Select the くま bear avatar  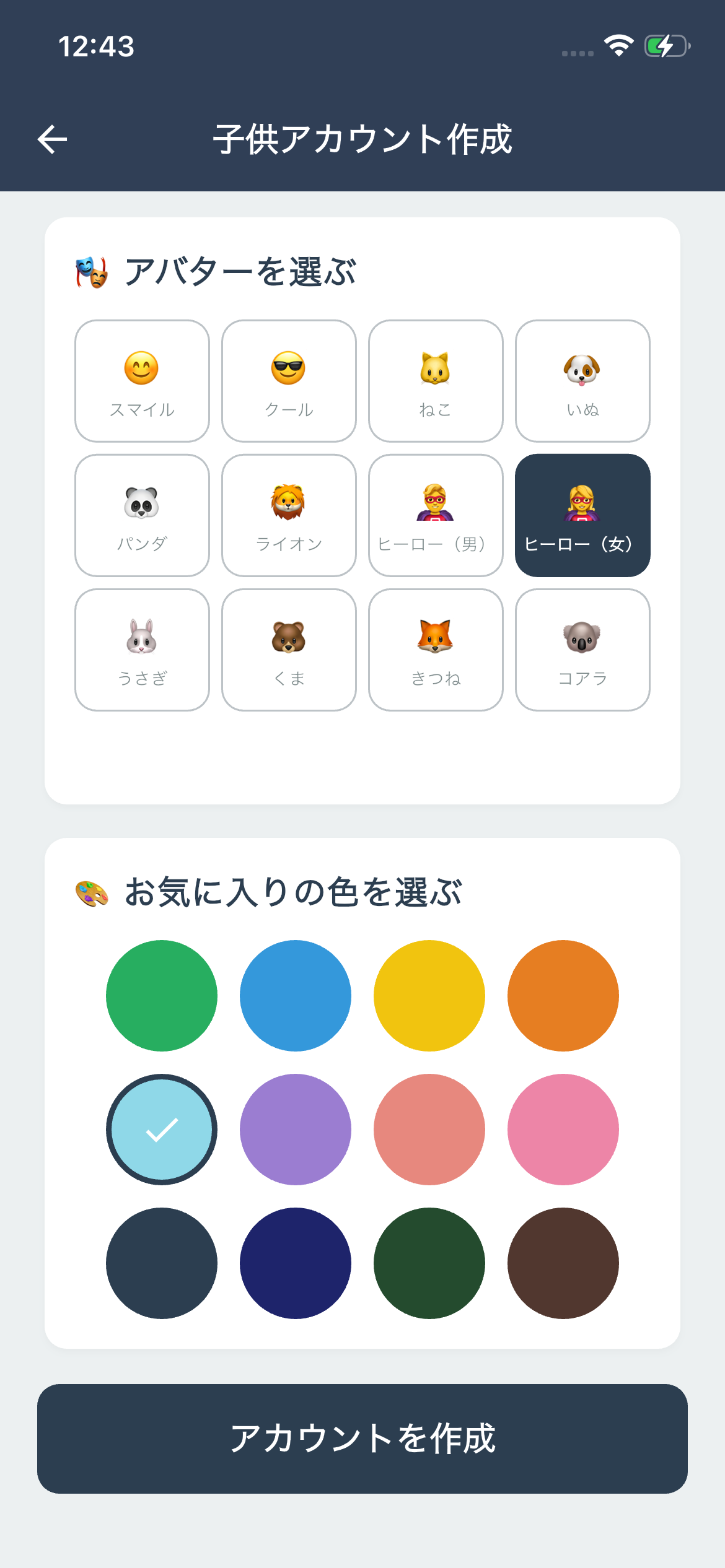pyautogui.click(x=289, y=648)
